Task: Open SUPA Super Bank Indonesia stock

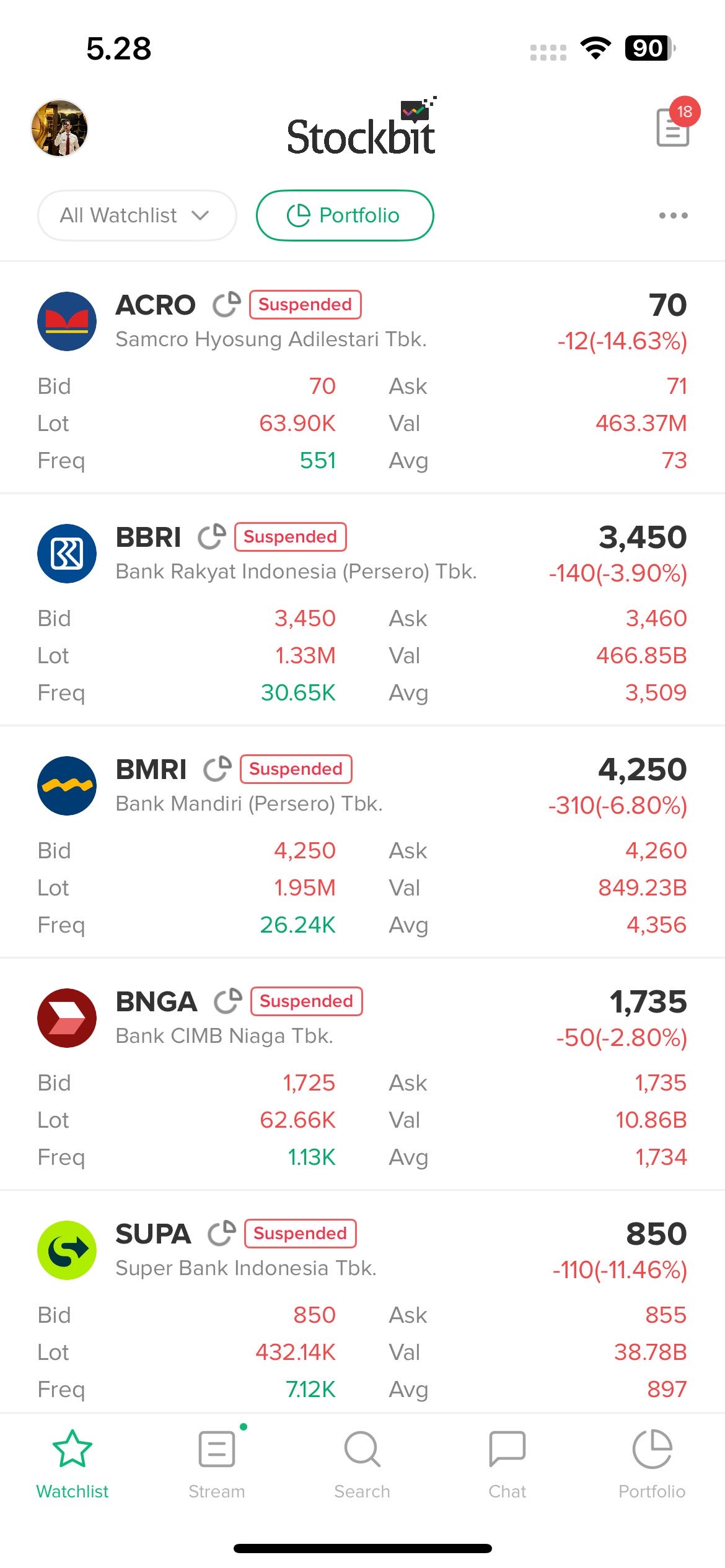Action: click(x=246, y=1251)
